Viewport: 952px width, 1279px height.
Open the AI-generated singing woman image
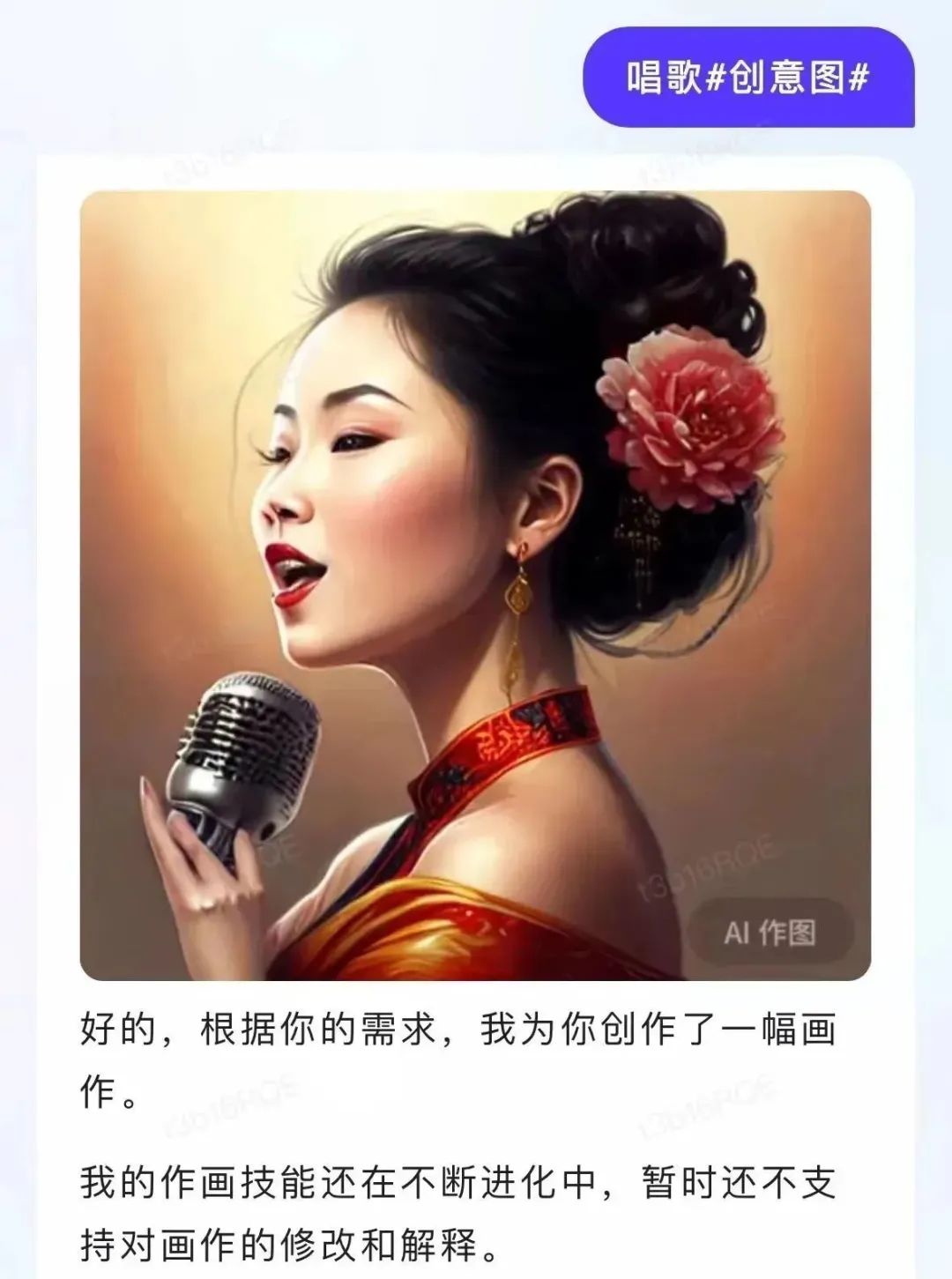tap(475, 585)
